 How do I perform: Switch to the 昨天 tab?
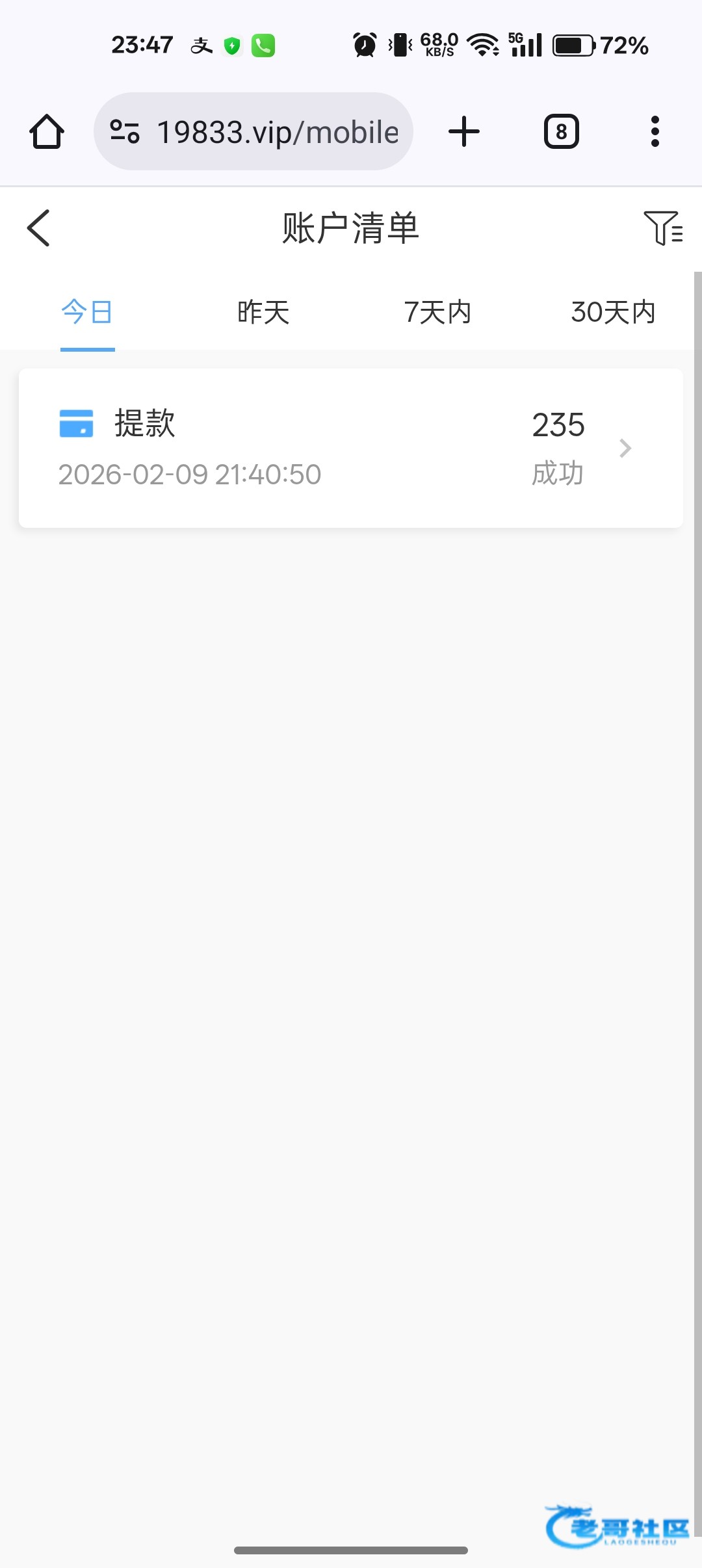coord(263,313)
